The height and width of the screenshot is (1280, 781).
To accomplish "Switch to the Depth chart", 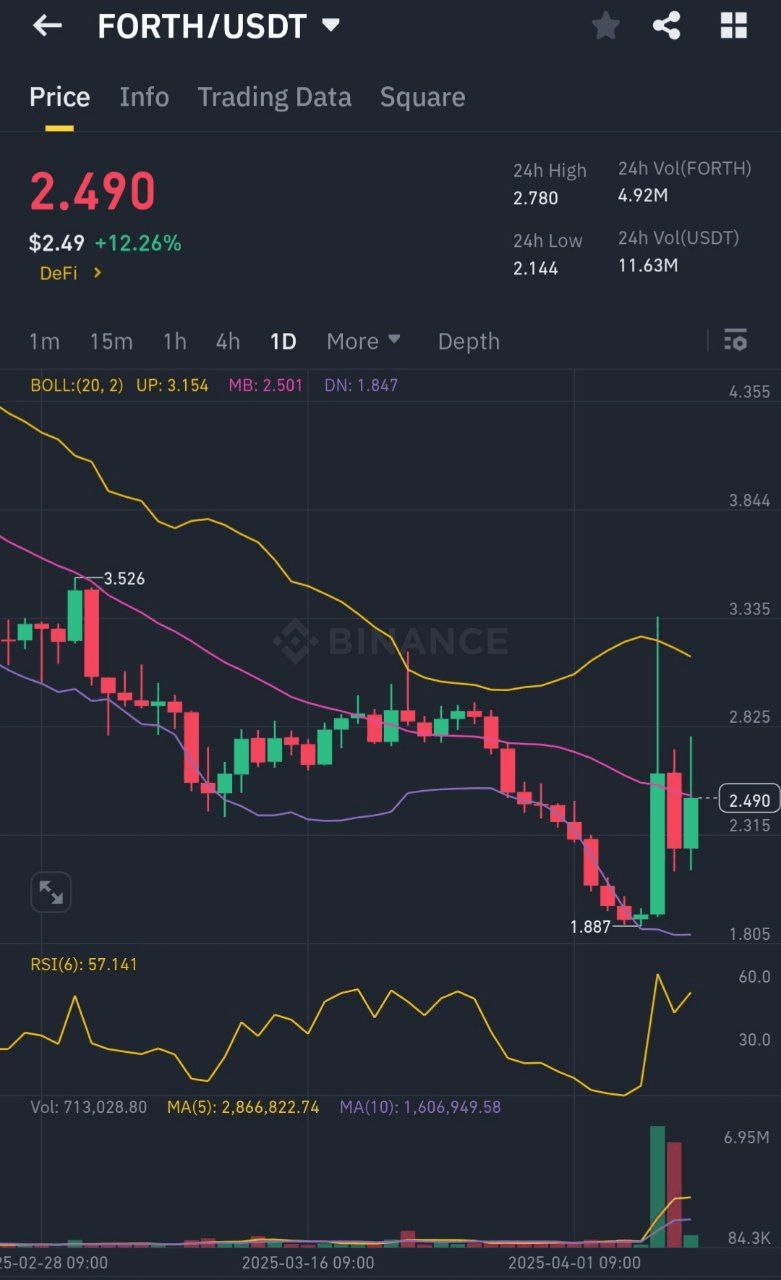I will [x=468, y=341].
